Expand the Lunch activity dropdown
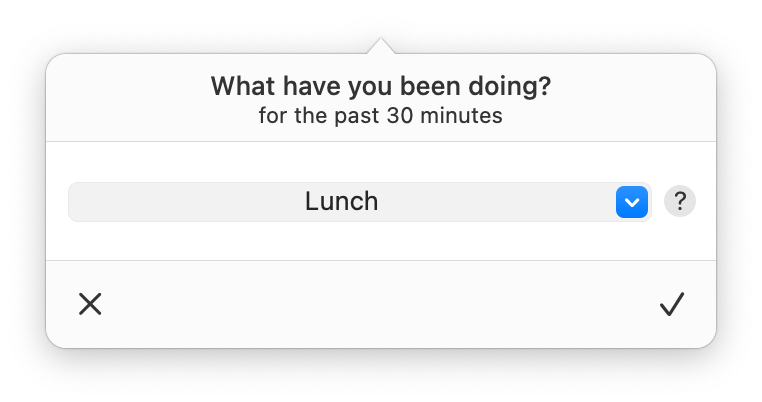Screen dimensions: 762x402 (631, 202)
